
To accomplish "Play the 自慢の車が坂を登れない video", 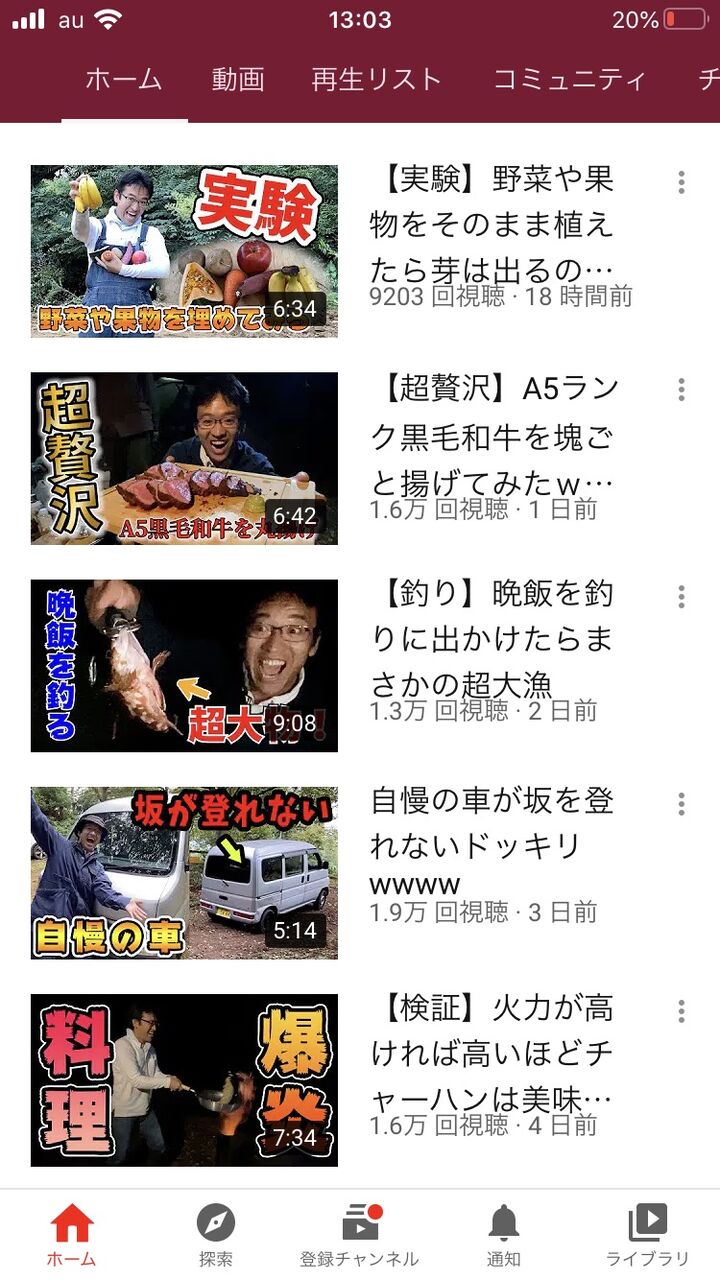I will pyautogui.click(x=184, y=872).
